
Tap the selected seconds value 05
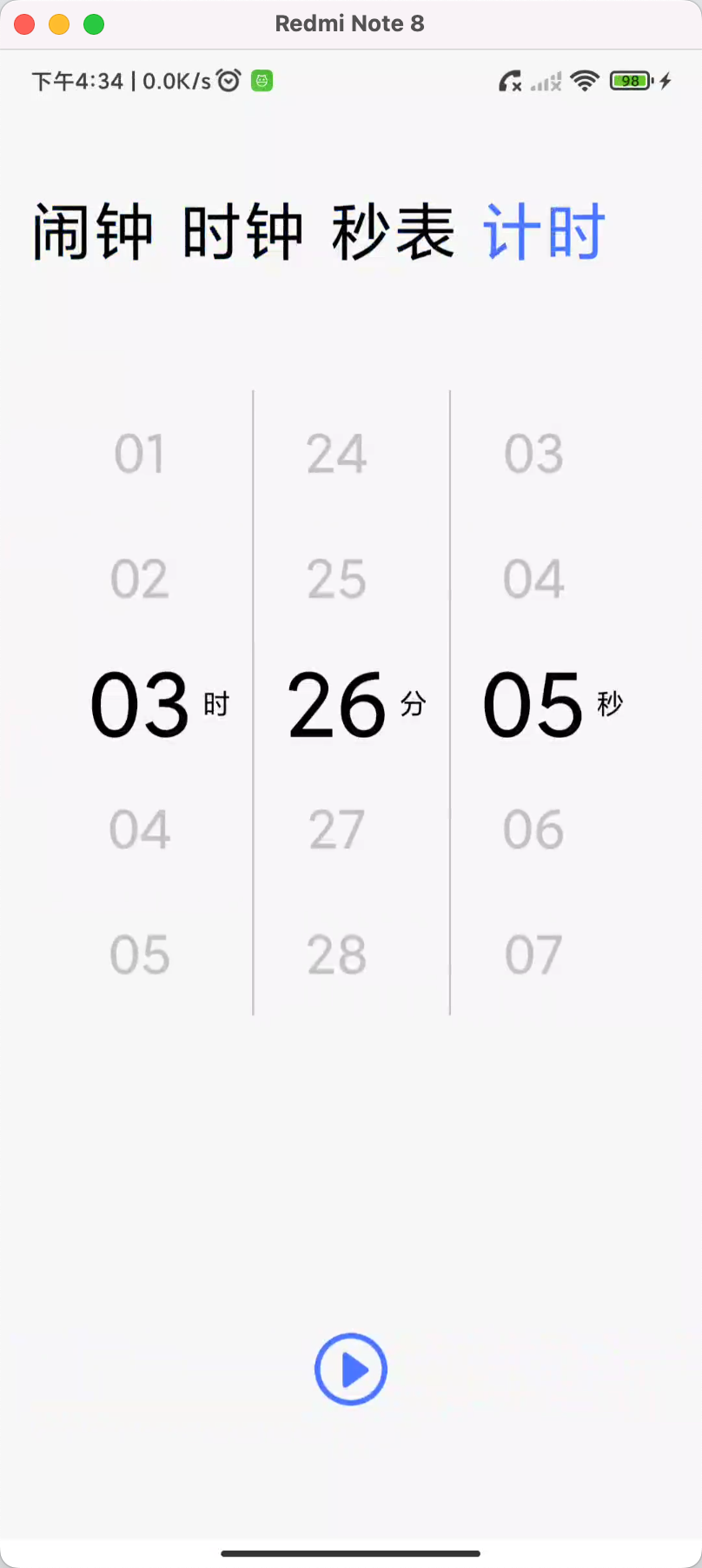tap(533, 704)
